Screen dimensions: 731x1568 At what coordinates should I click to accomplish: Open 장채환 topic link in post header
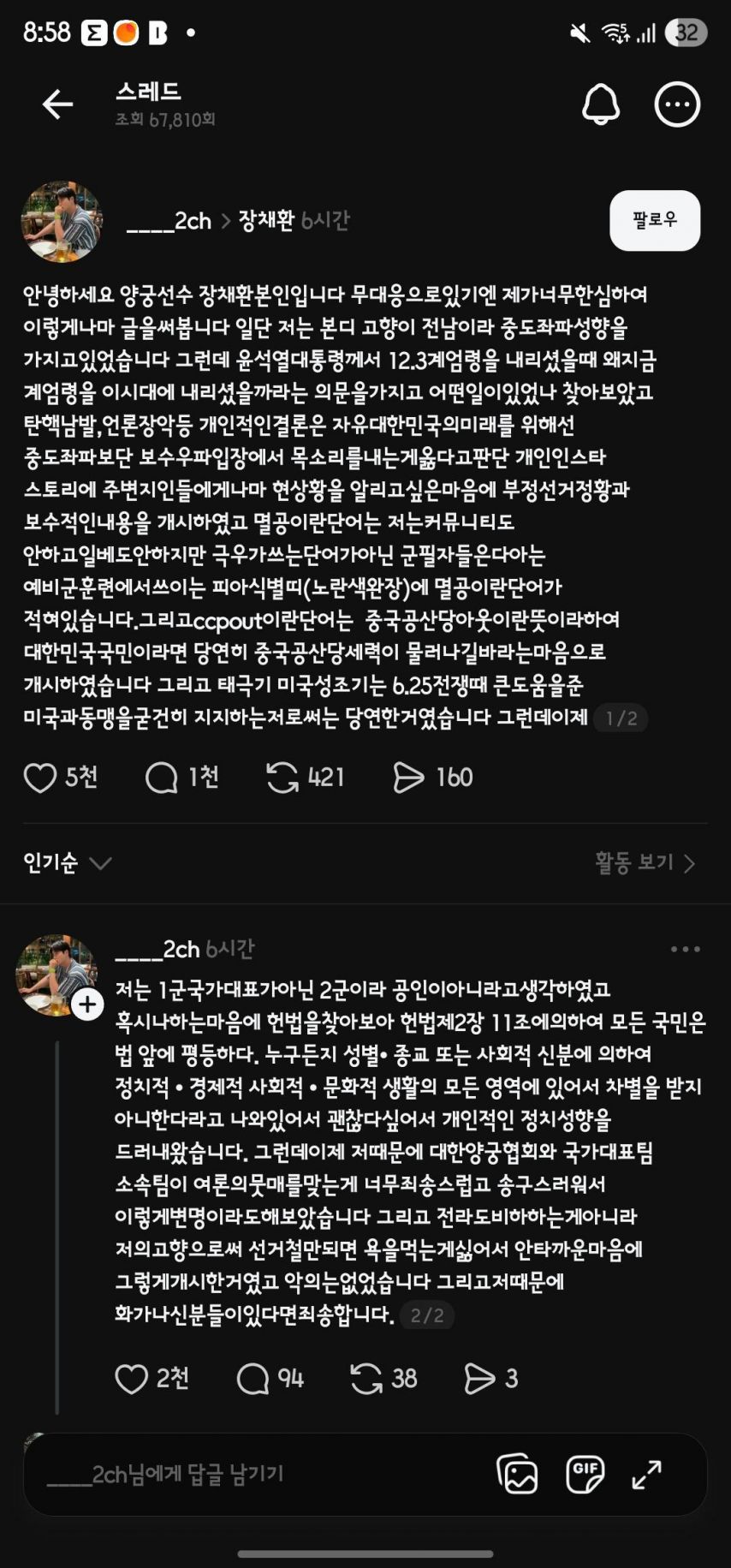(266, 220)
